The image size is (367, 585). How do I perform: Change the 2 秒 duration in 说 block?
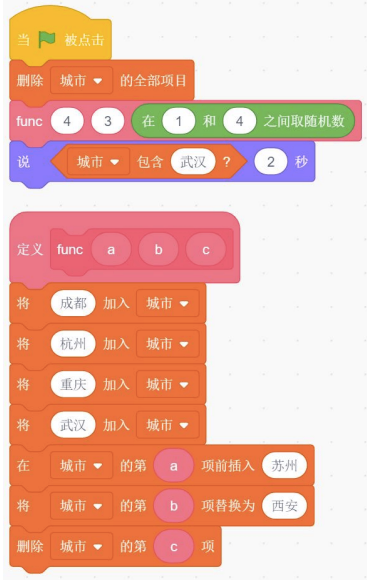pyautogui.click(x=270, y=162)
